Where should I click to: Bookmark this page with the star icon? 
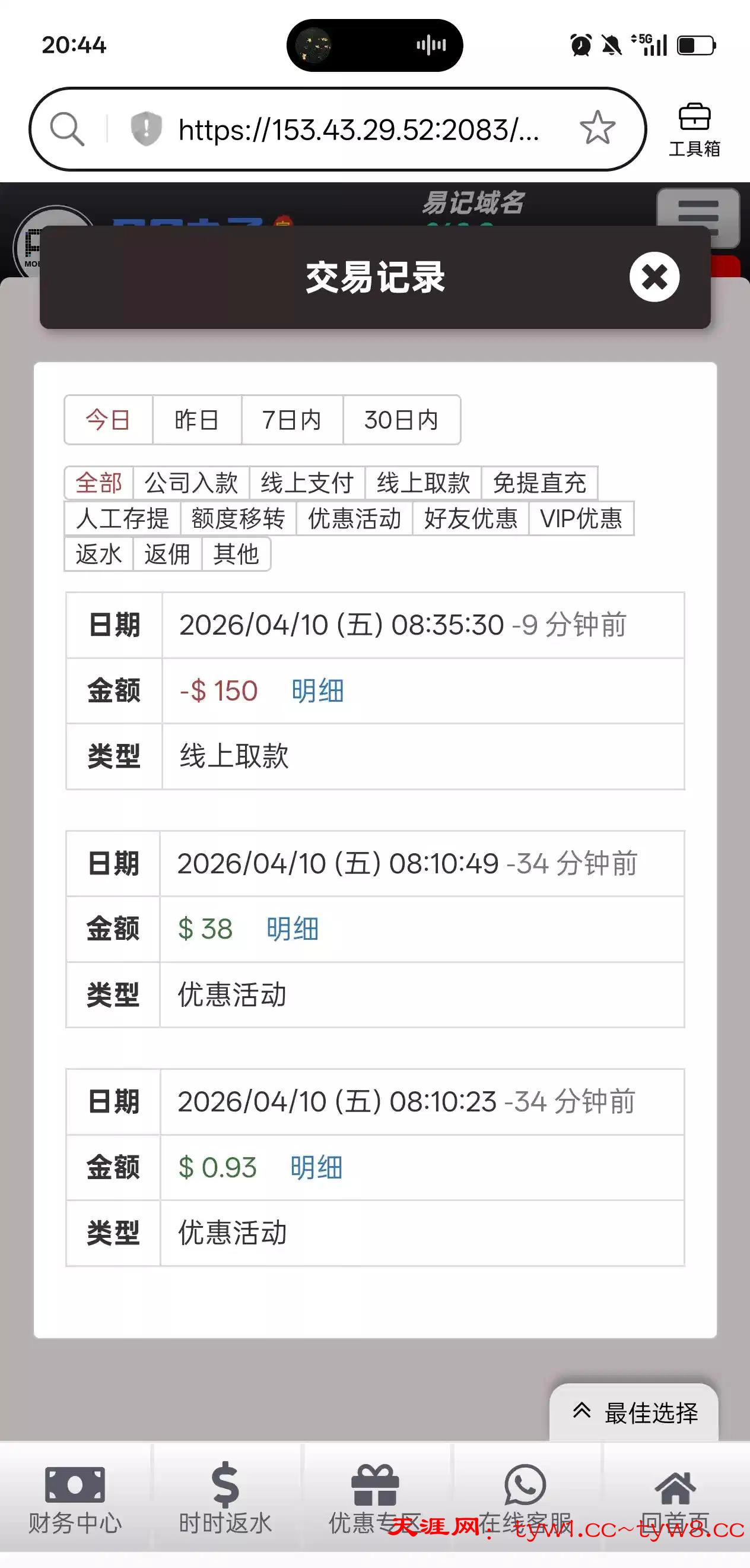click(x=598, y=128)
